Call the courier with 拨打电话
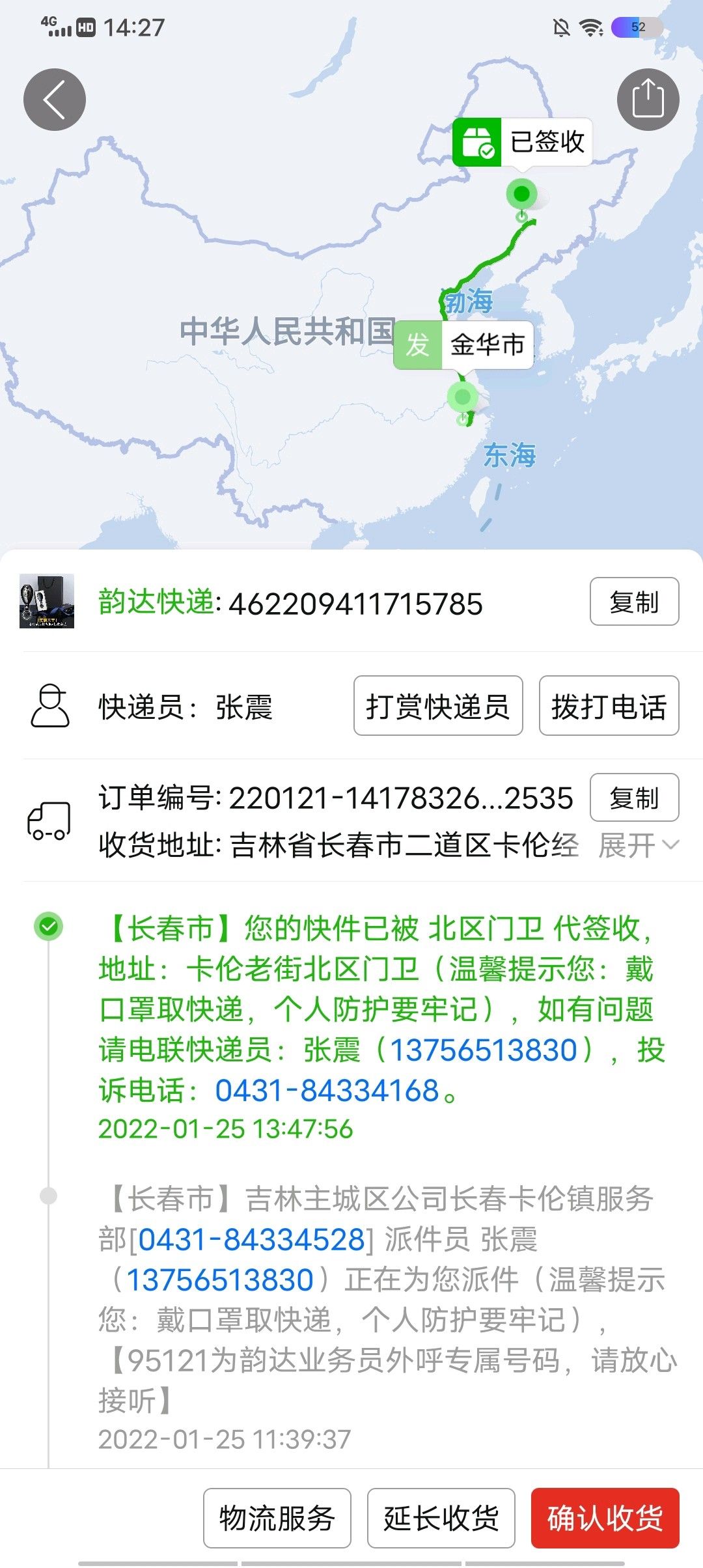Screen dimensions: 703x1568 point(609,706)
